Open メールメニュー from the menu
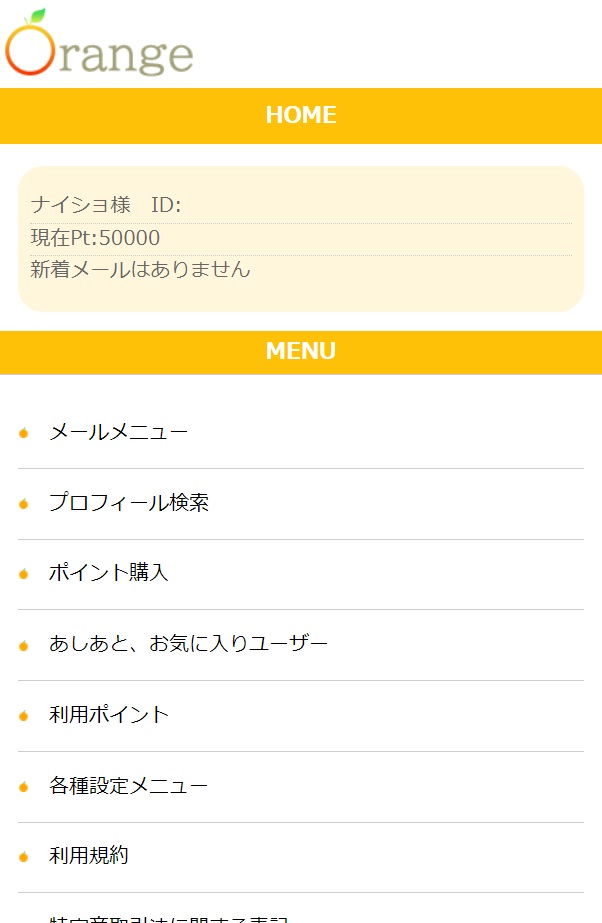 click(x=119, y=432)
